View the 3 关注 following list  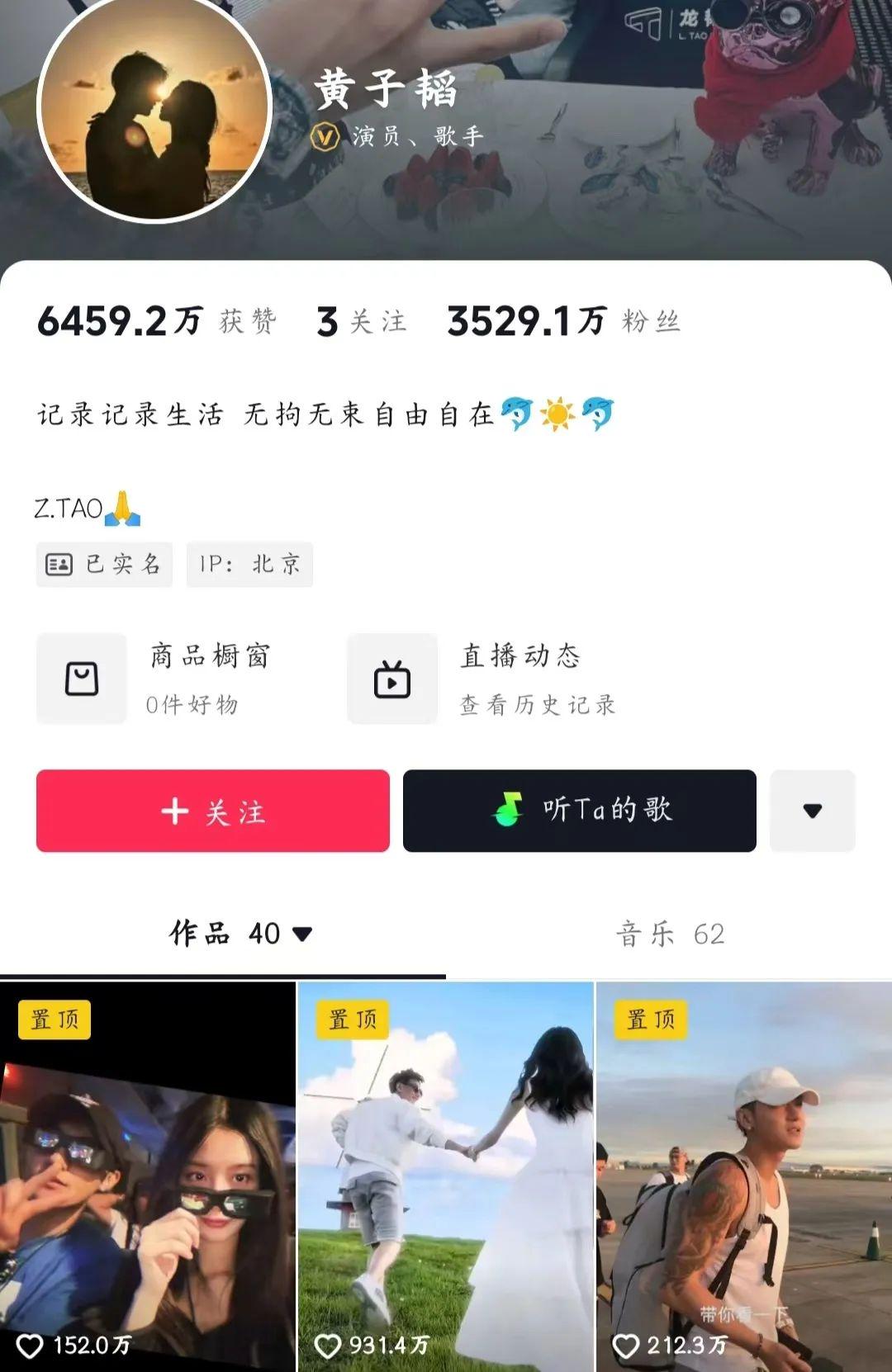[x=361, y=321]
